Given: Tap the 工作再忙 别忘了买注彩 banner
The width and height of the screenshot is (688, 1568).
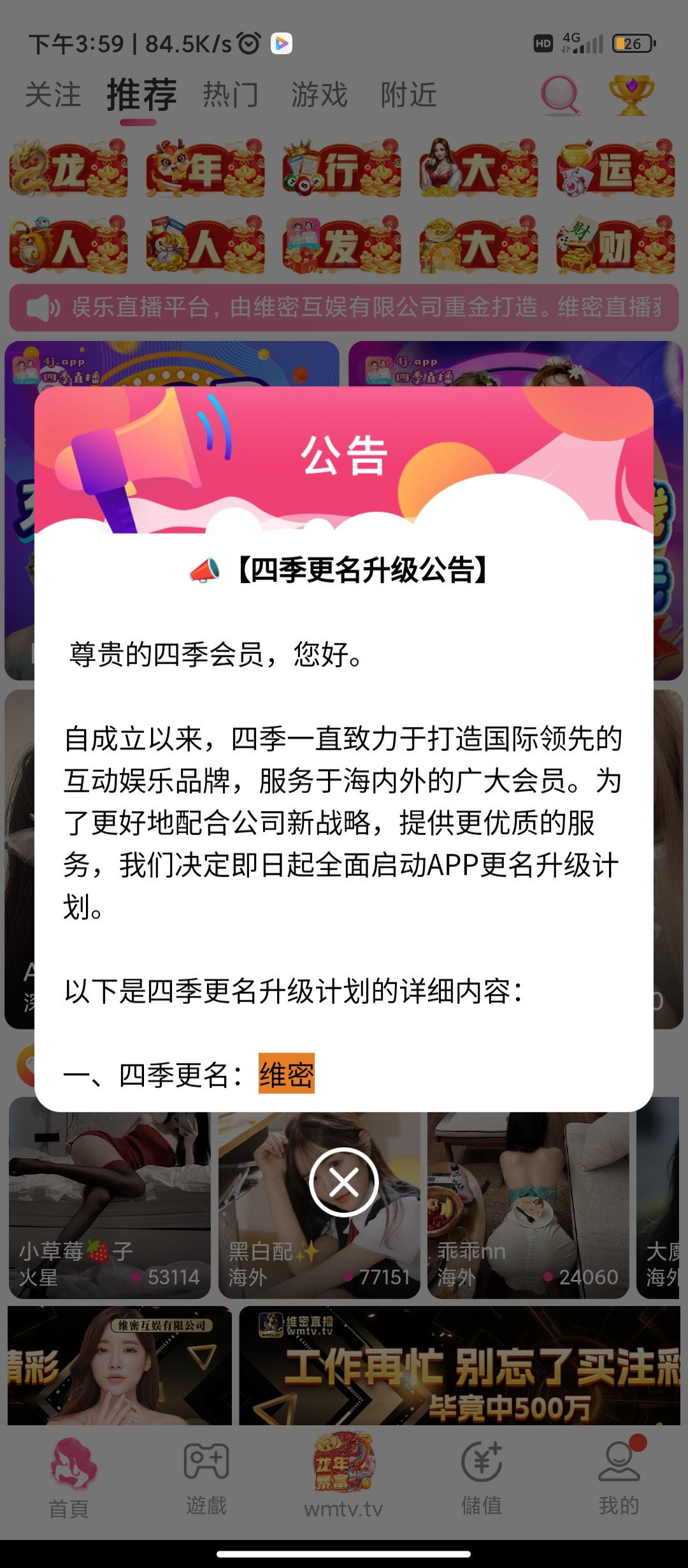Looking at the screenshot, I should click(459, 1365).
